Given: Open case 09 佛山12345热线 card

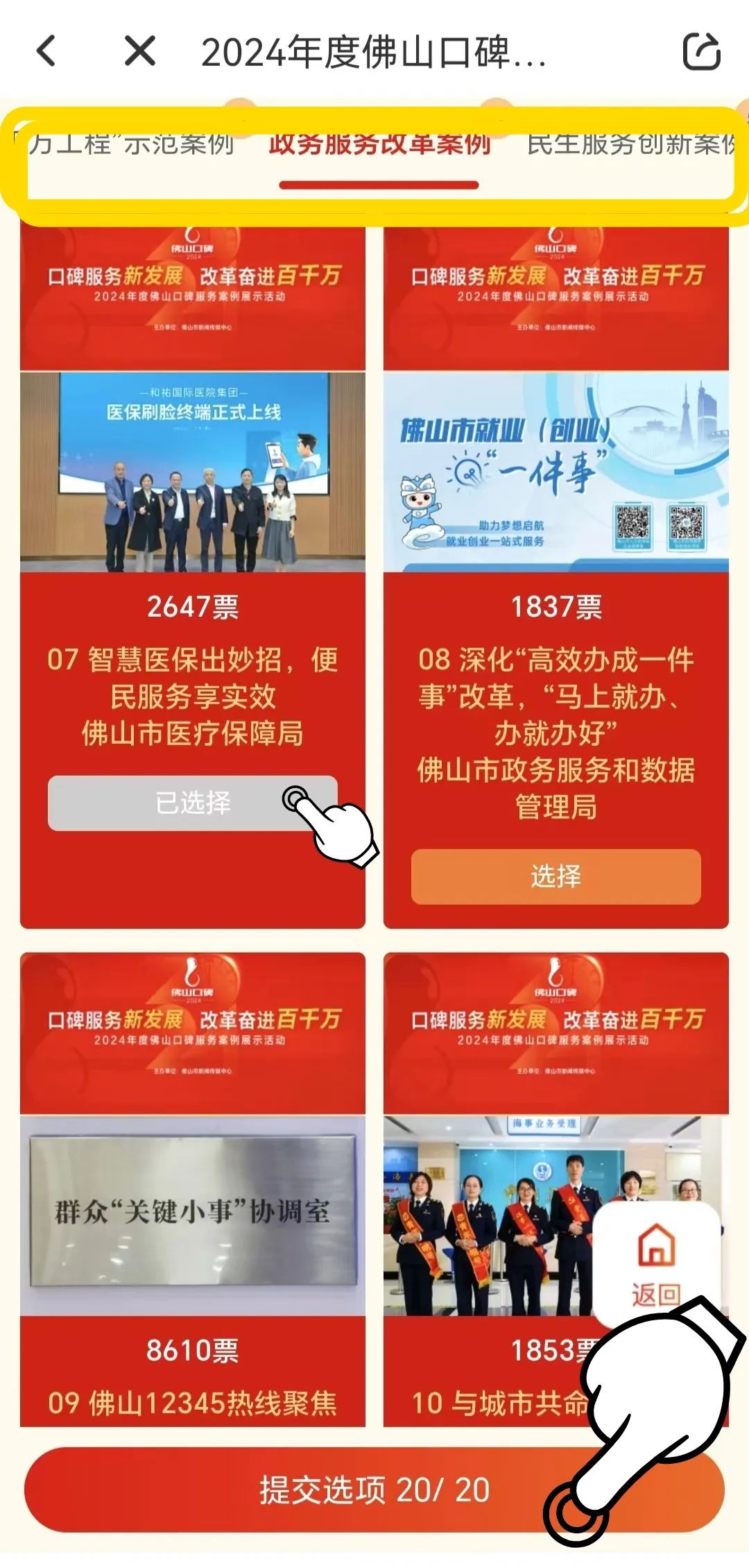Looking at the screenshot, I should tap(193, 1189).
